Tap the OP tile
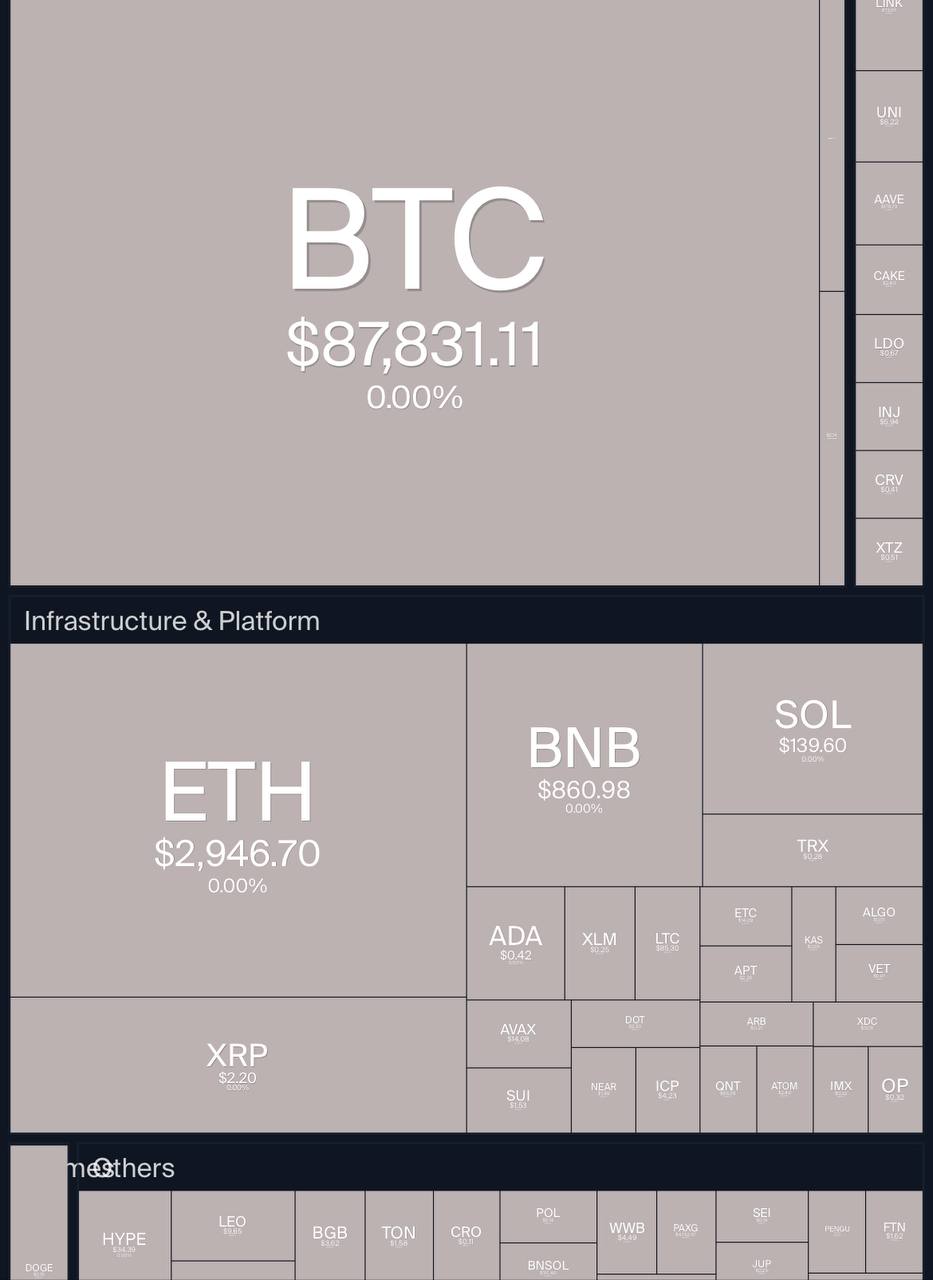 click(895, 1089)
